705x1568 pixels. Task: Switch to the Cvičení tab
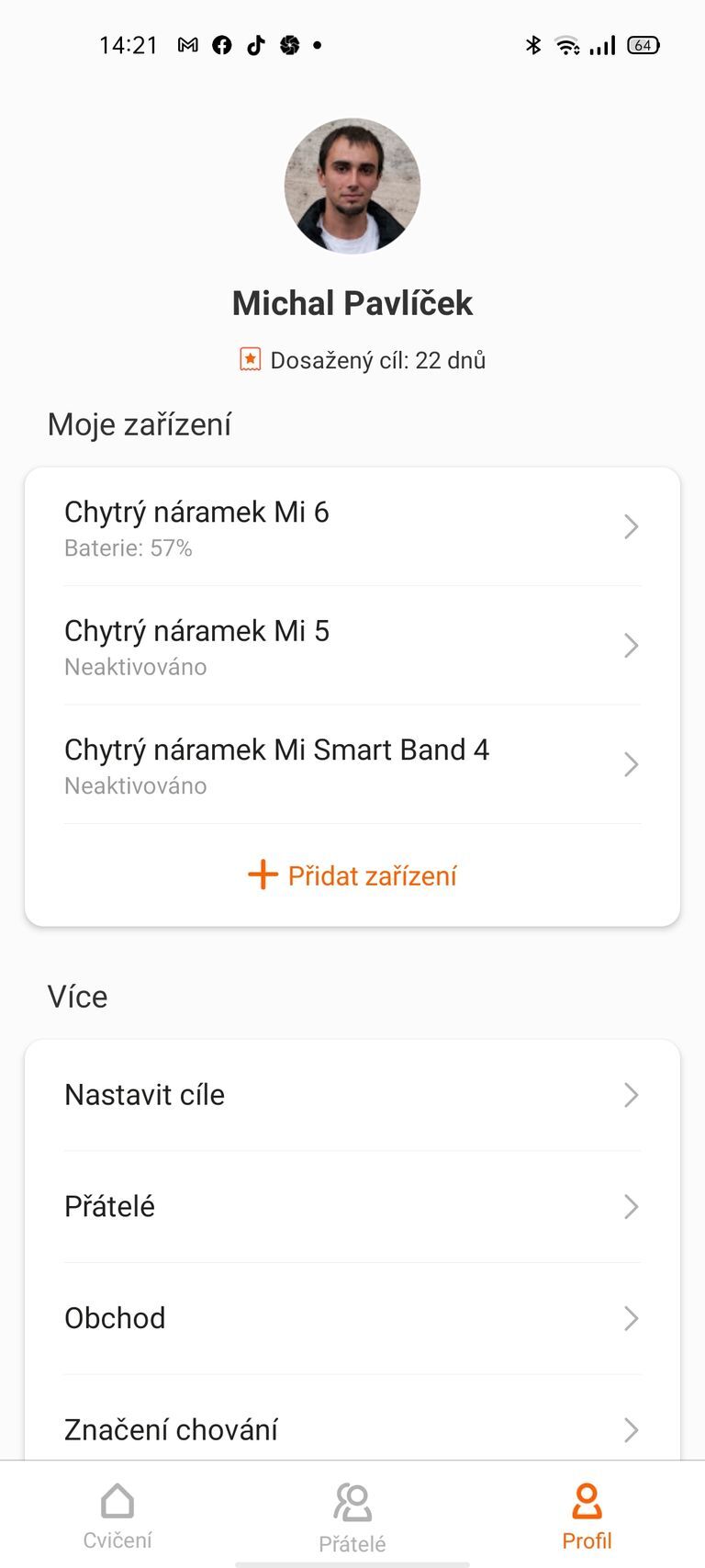(117, 1516)
